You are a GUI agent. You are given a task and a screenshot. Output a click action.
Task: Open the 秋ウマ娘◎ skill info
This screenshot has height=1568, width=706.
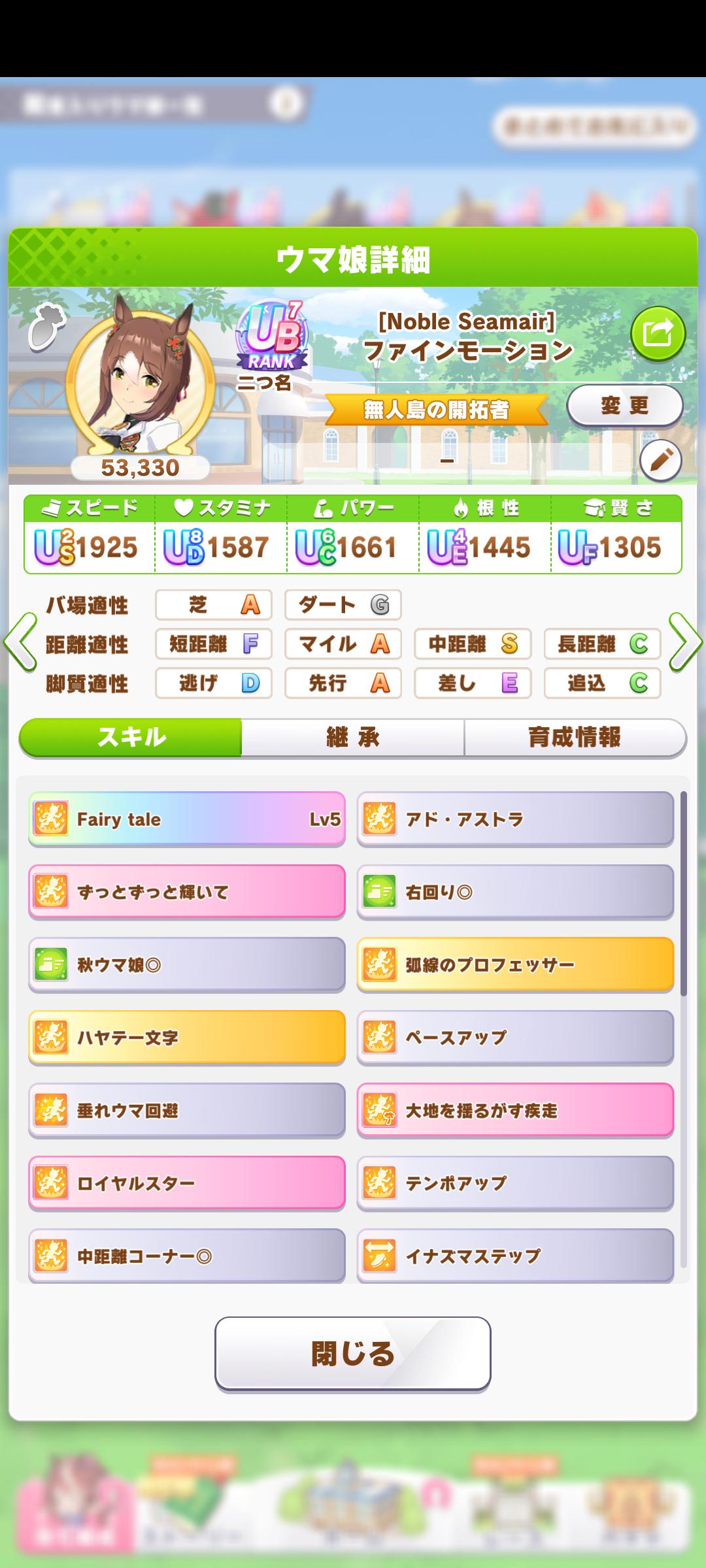pyautogui.click(x=187, y=965)
